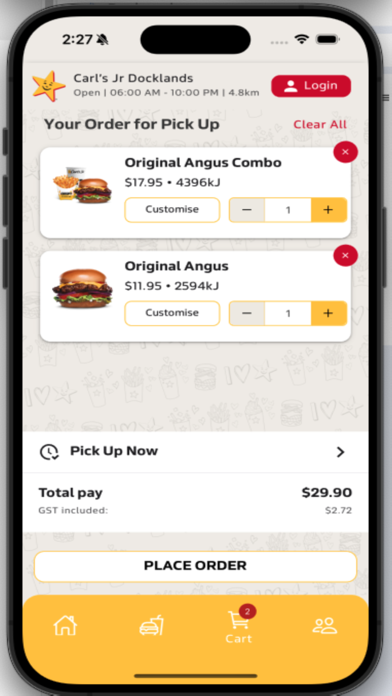Decrease Original Angus Combo quantity
Viewport: 392px width, 696px height.
coord(247,210)
